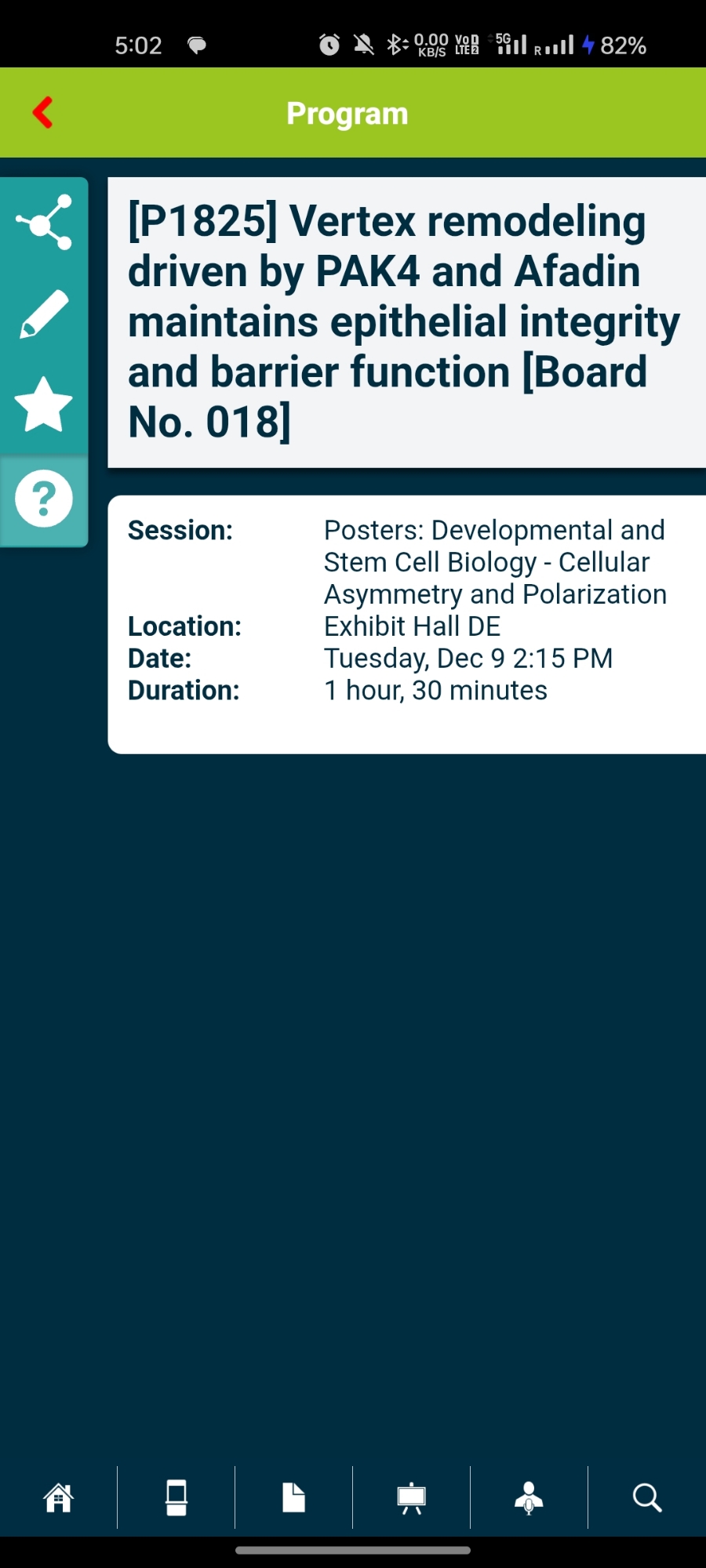Go back using the red arrow
Screen dimensions: 706x1568
tap(43, 113)
